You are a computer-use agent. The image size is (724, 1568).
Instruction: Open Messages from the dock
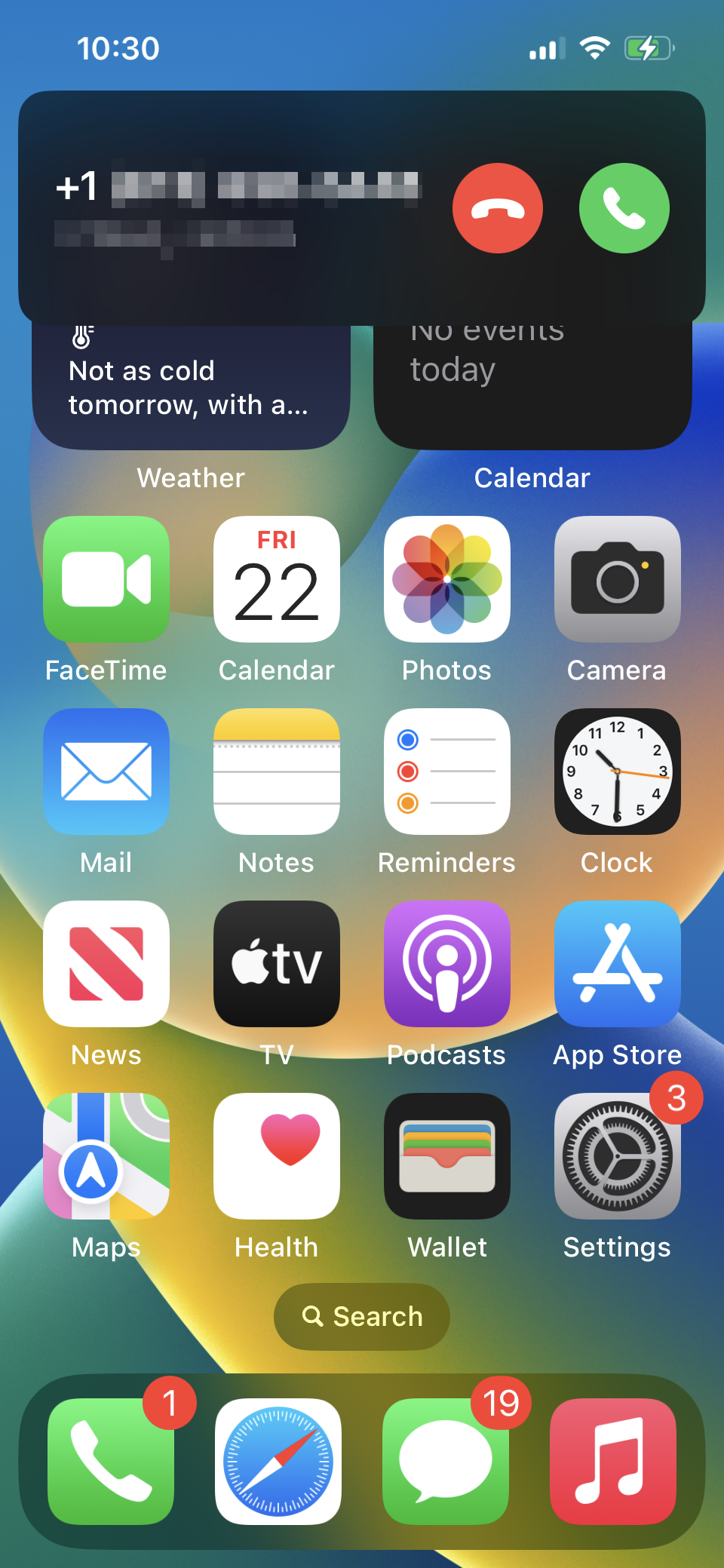tap(446, 1462)
